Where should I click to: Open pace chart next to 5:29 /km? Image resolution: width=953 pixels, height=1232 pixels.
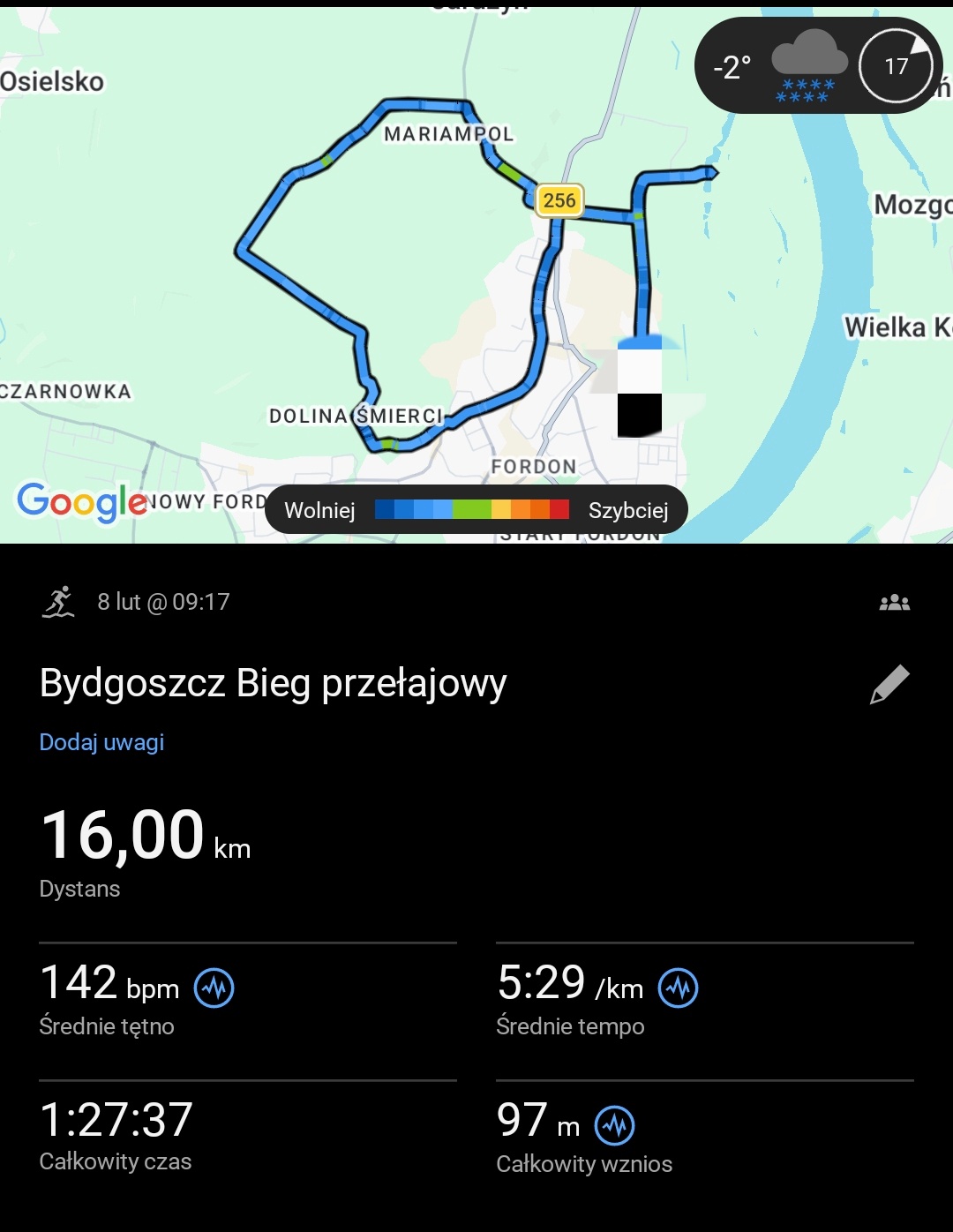click(679, 988)
